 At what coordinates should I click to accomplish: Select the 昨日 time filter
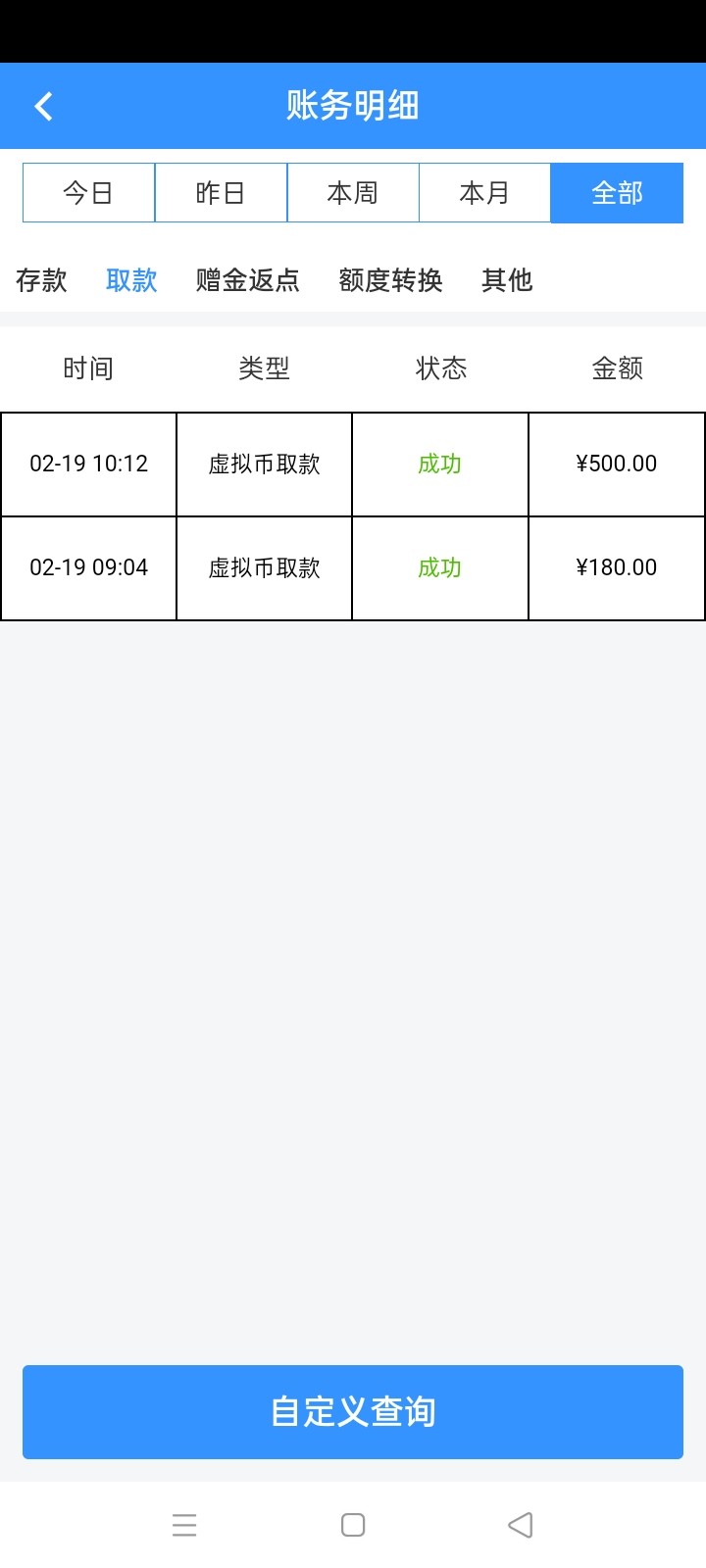pyautogui.click(x=221, y=193)
